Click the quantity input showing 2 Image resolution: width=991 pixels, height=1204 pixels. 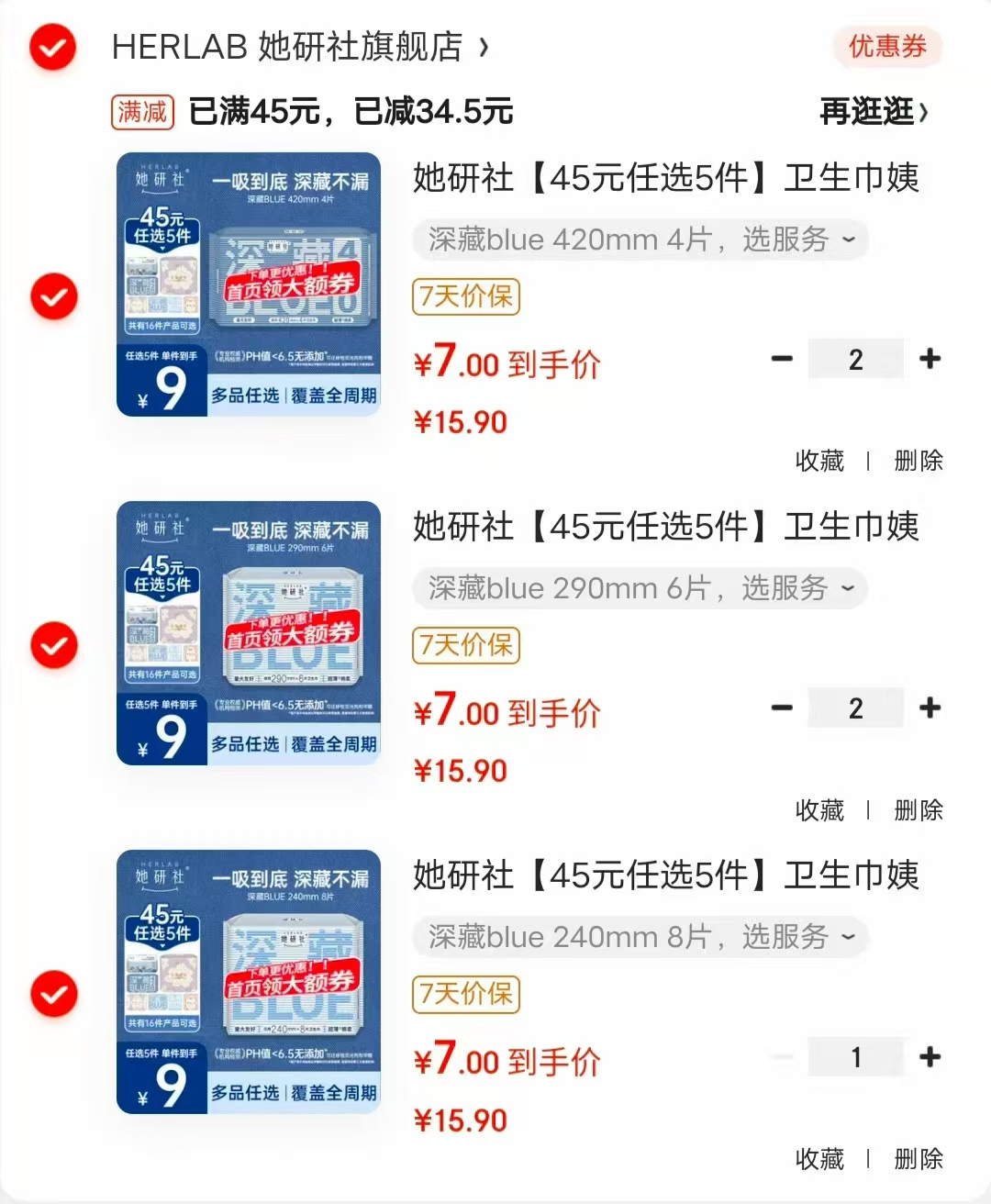[x=855, y=359]
